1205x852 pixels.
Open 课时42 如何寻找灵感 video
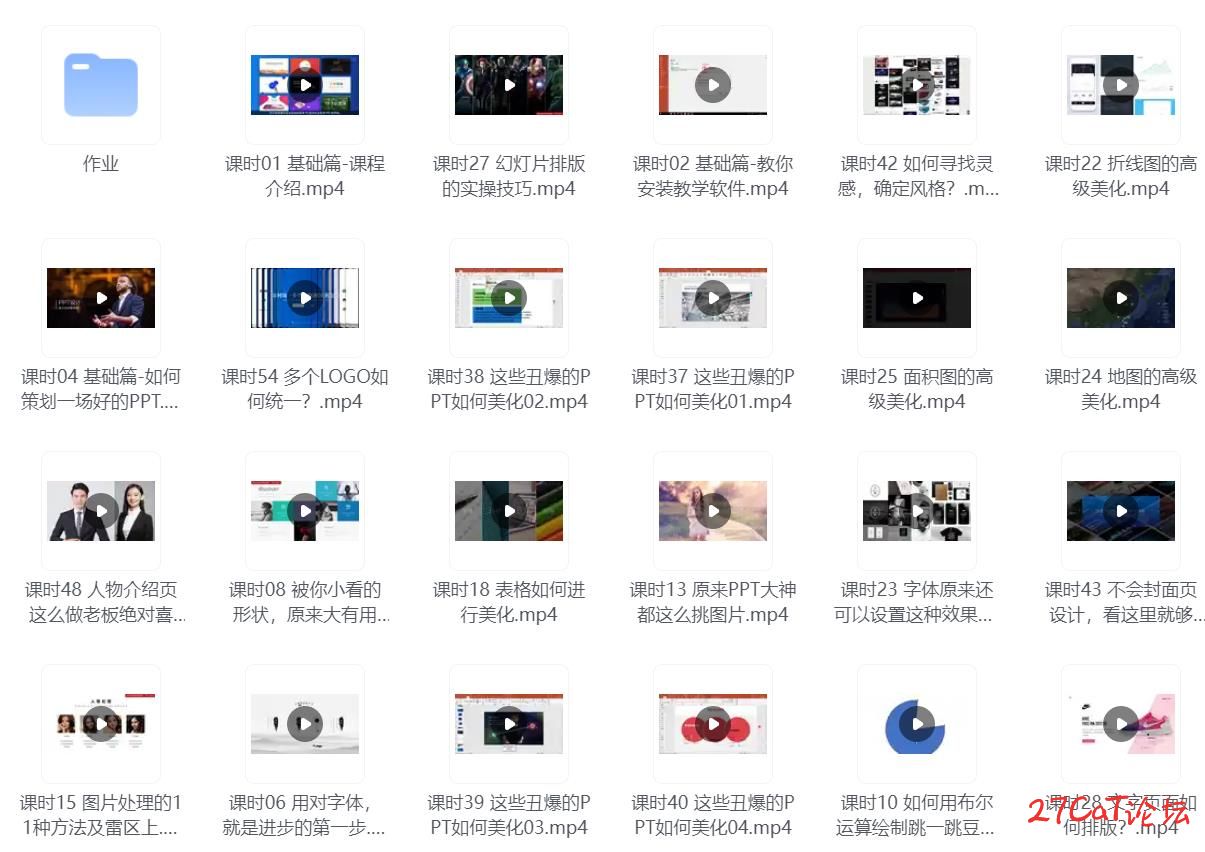coord(917,85)
